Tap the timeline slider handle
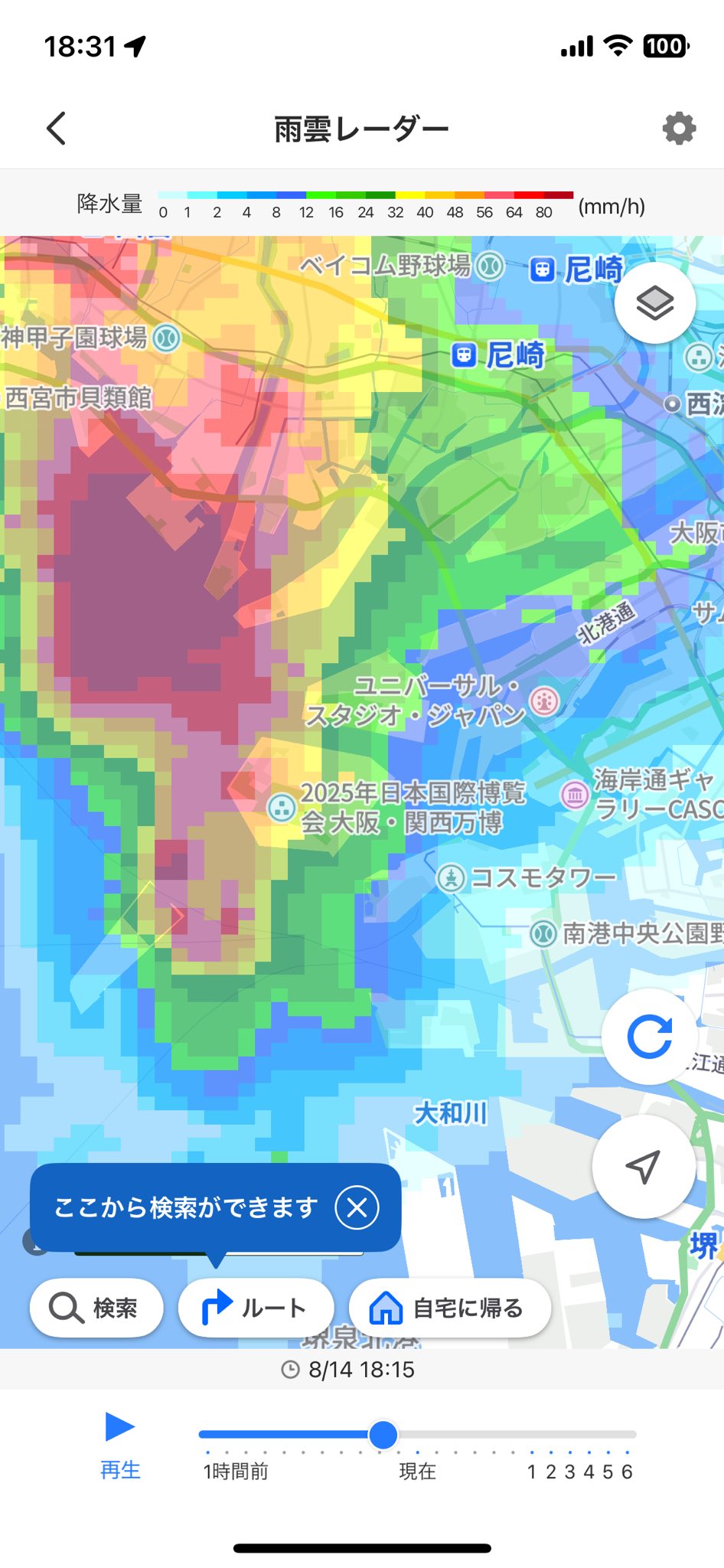724x1568 pixels. click(x=383, y=1434)
